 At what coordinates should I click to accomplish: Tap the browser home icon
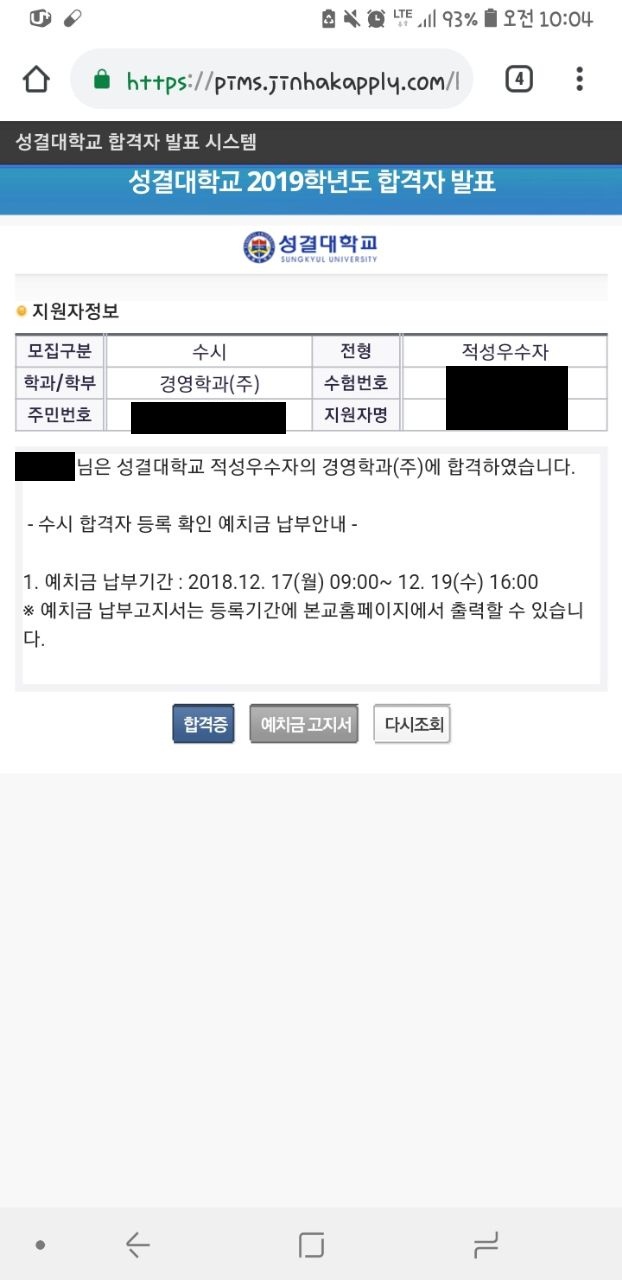(36, 79)
